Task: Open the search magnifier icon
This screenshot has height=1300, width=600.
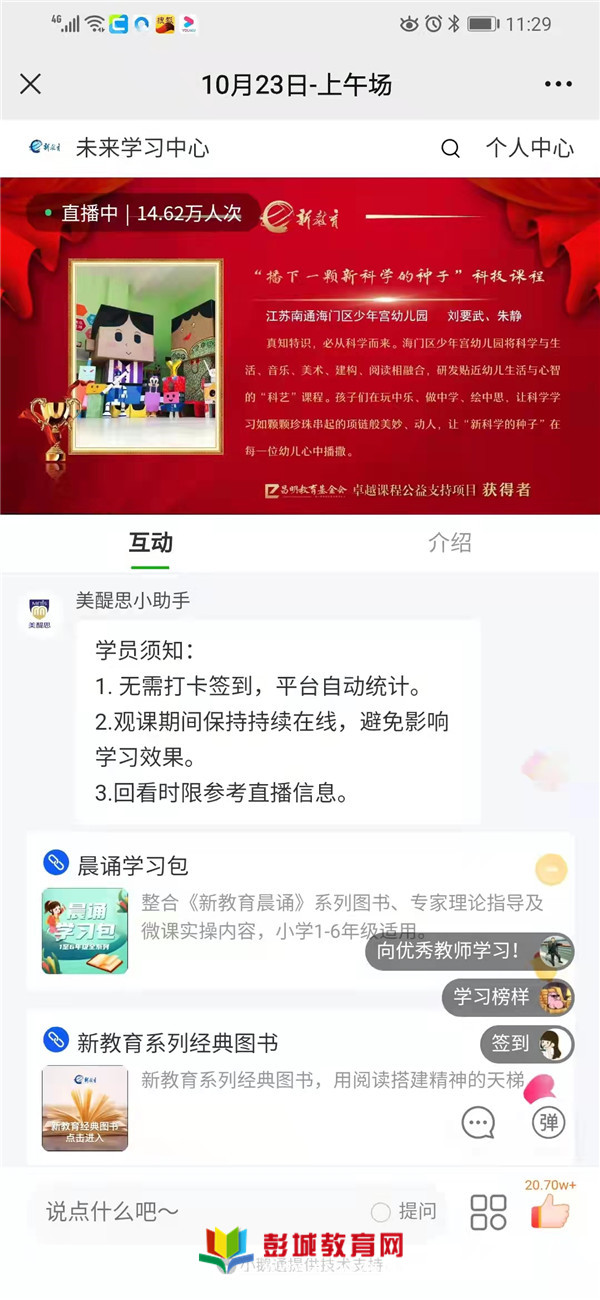Action: tap(450, 149)
